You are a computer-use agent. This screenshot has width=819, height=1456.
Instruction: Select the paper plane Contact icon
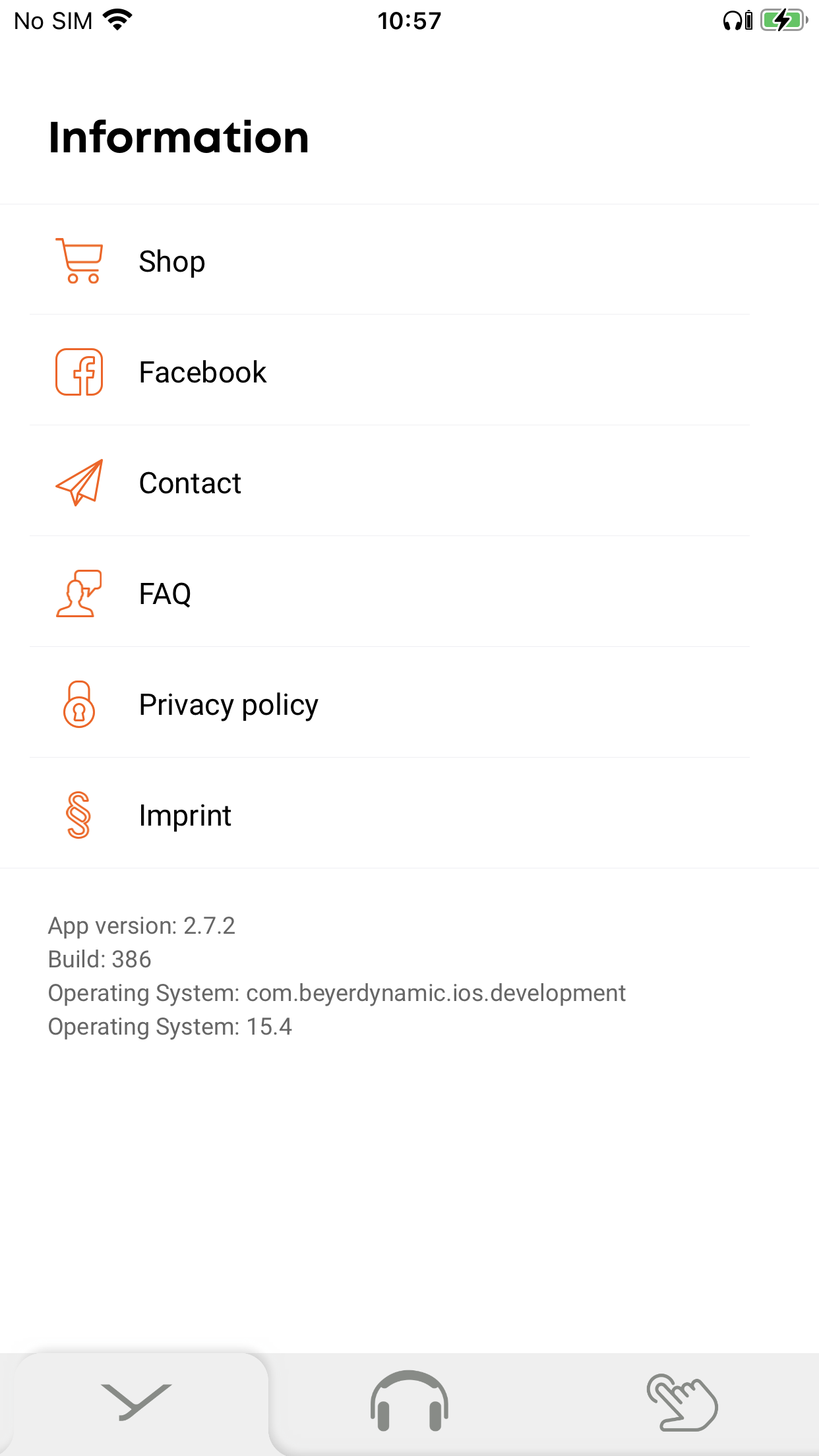point(79,483)
